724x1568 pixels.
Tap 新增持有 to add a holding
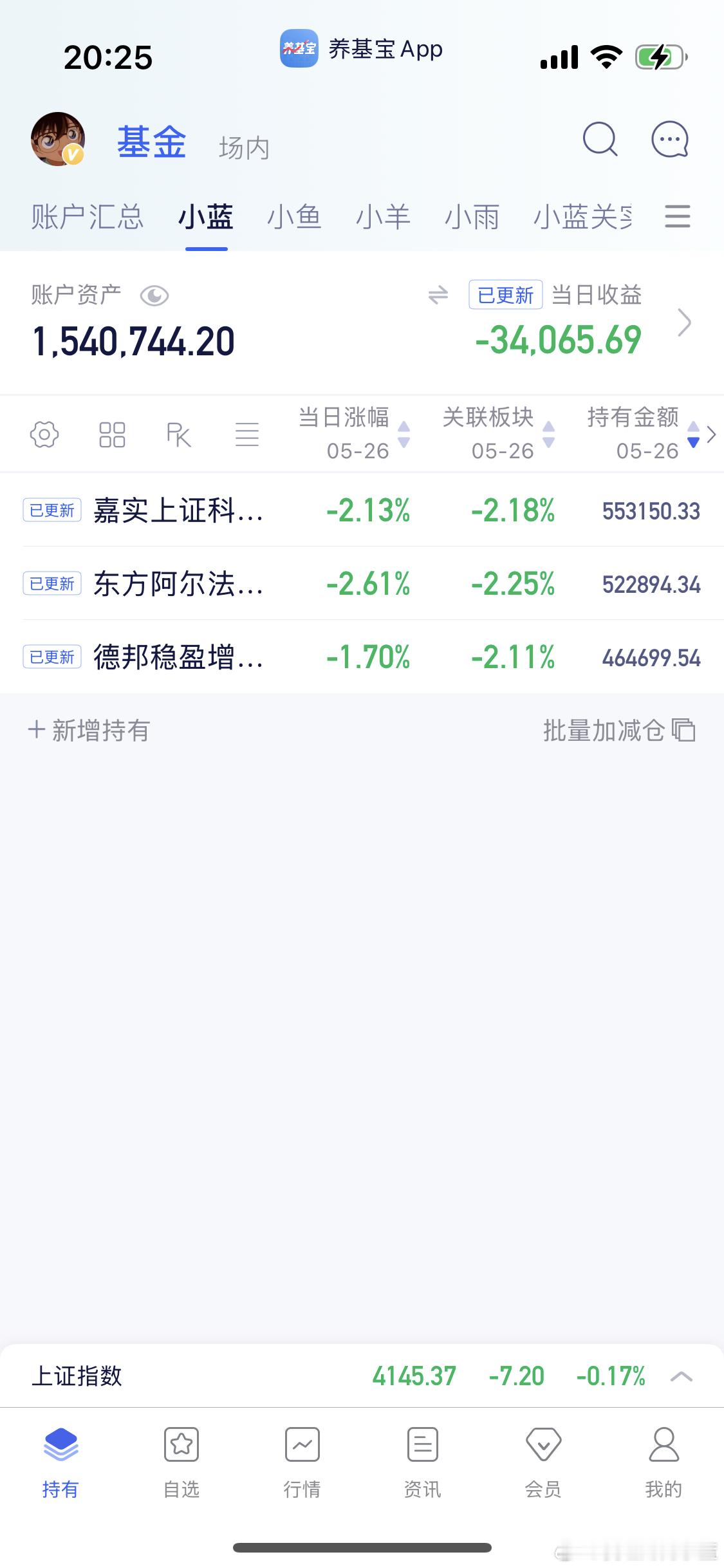pyautogui.click(x=89, y=731)
